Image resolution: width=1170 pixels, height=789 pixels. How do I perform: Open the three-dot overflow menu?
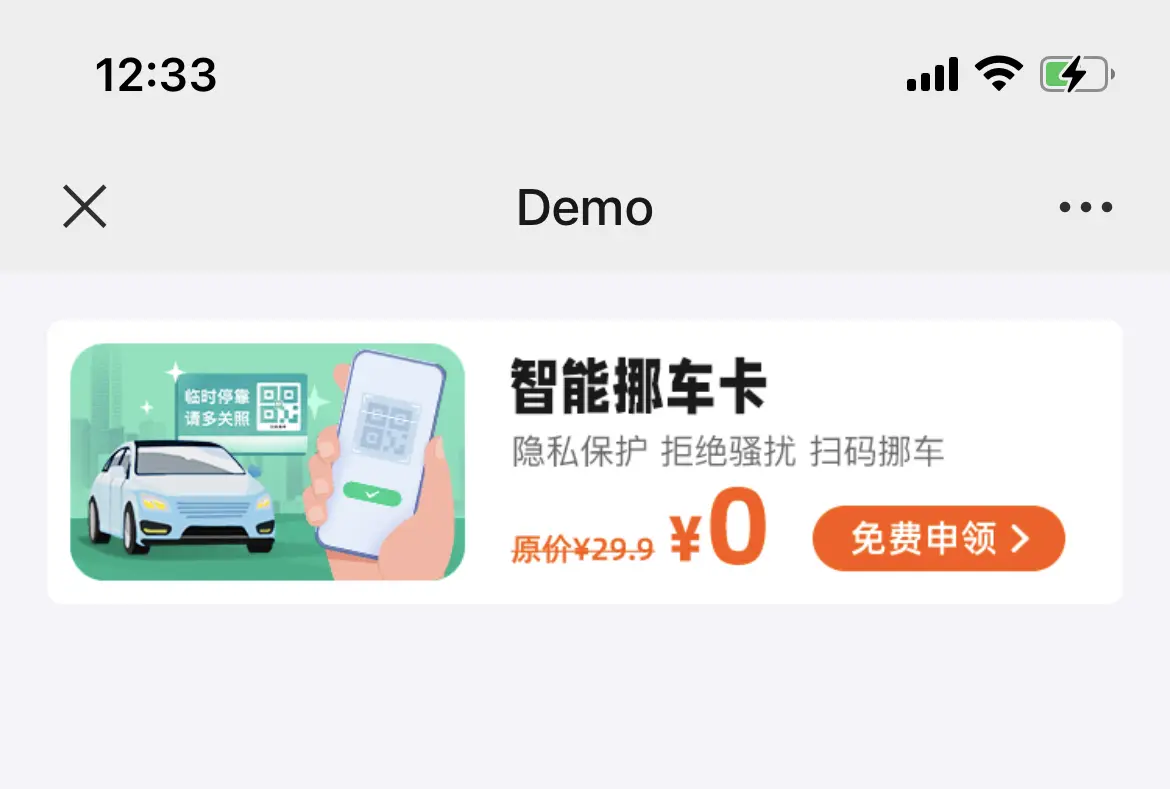[x=1085, y=208]
